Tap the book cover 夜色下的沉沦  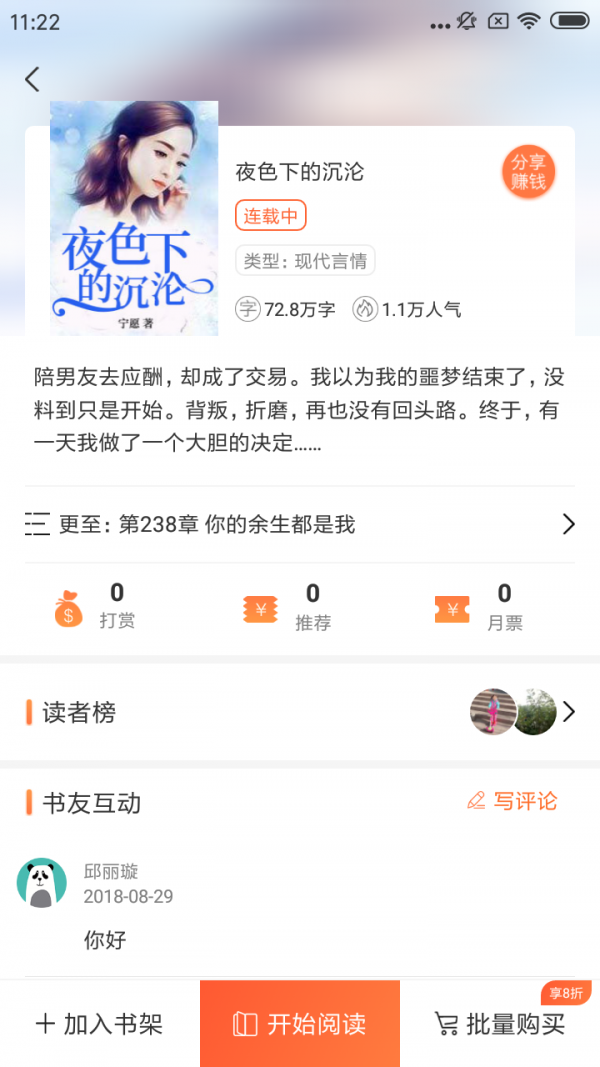(134, 218)
